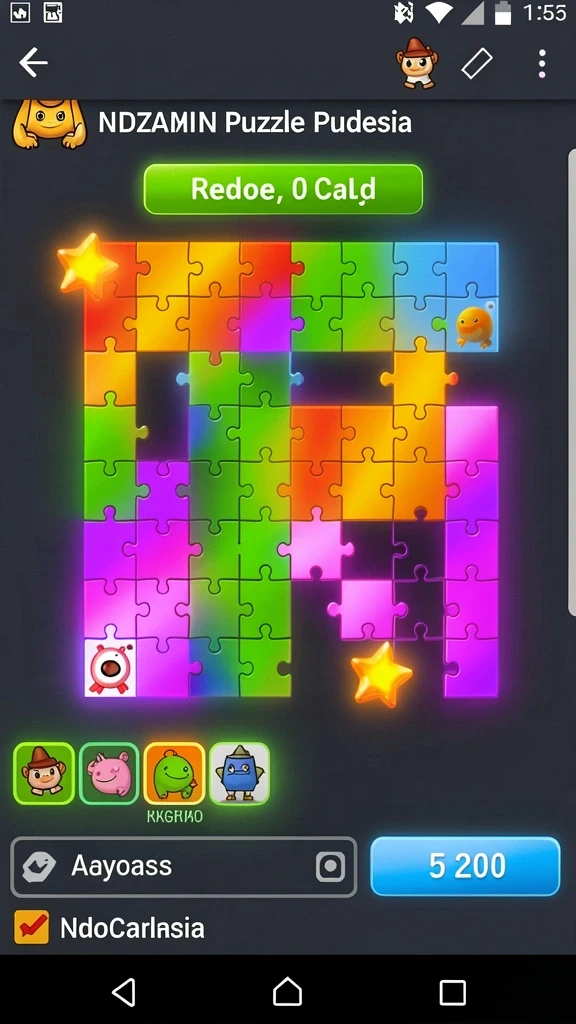Screen dimensions: 576x1024
Task: Select the monkey with hat character
Action: point(44,773)
